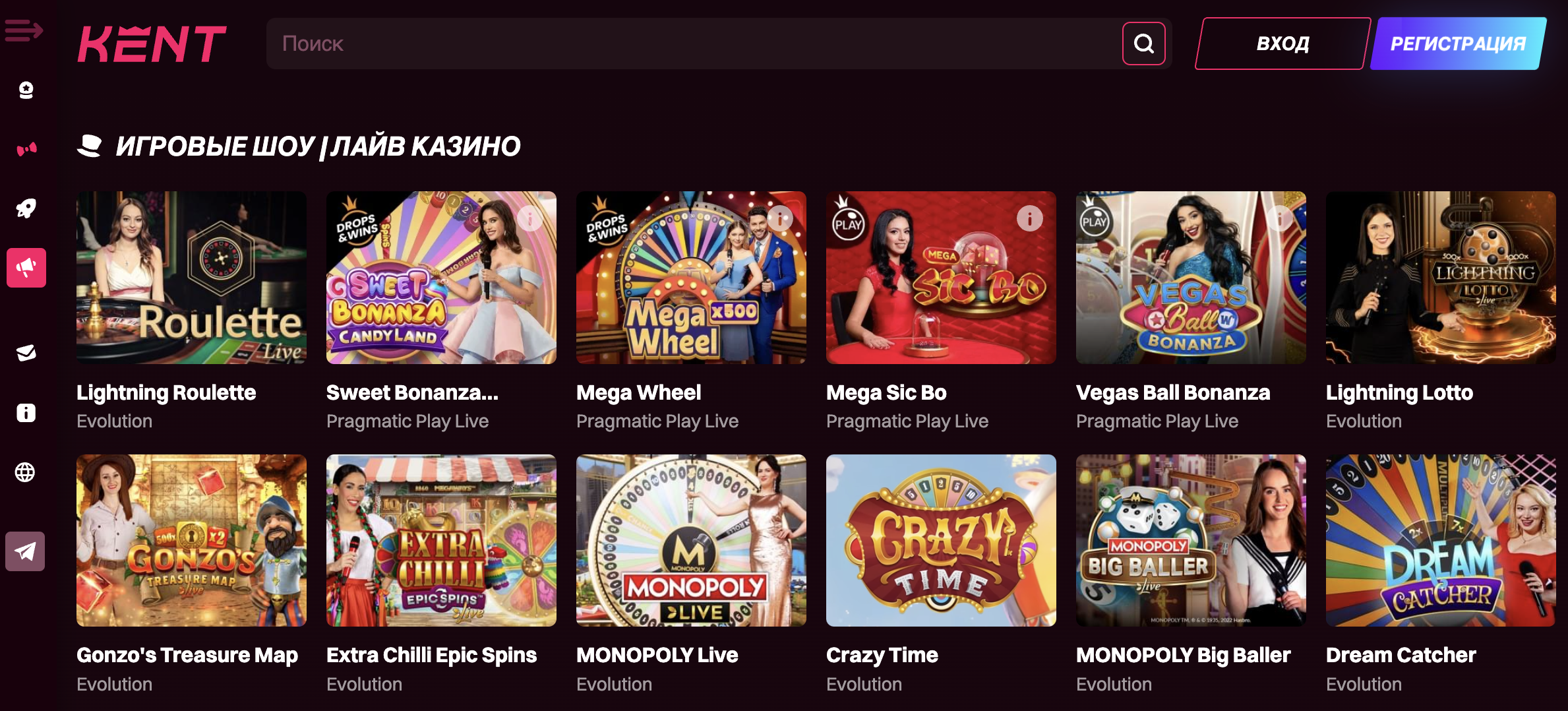
Task: Open the Sweet Bonanza CandyLand game
Action: pyautogui.click(x=441, y=278)
